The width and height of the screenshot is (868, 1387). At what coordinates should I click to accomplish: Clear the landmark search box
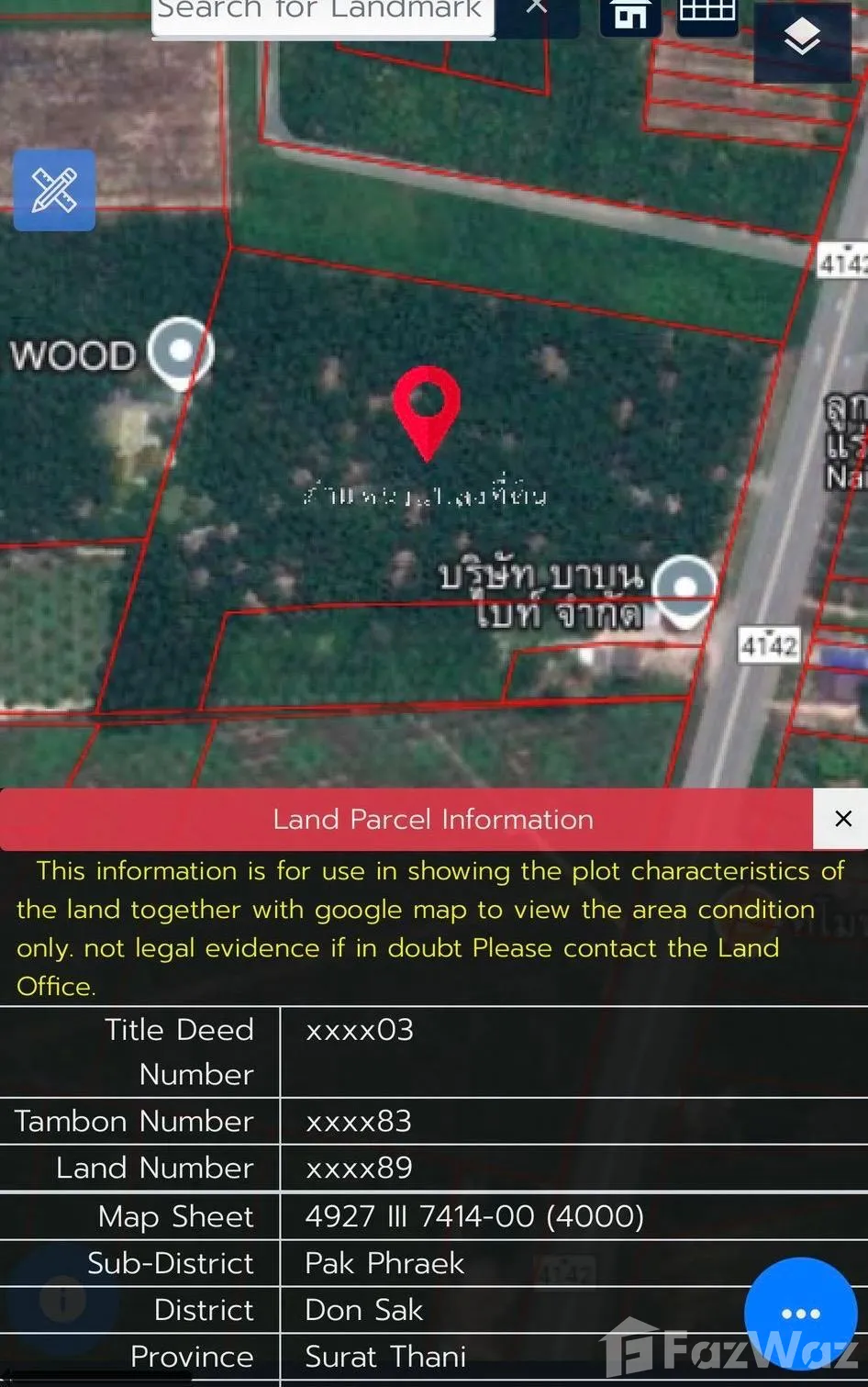(538, 9)
